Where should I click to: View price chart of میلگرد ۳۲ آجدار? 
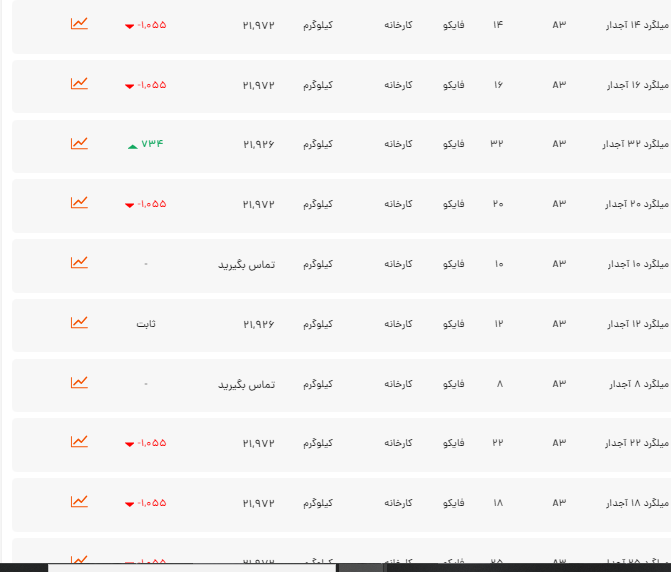click(79, 143)
